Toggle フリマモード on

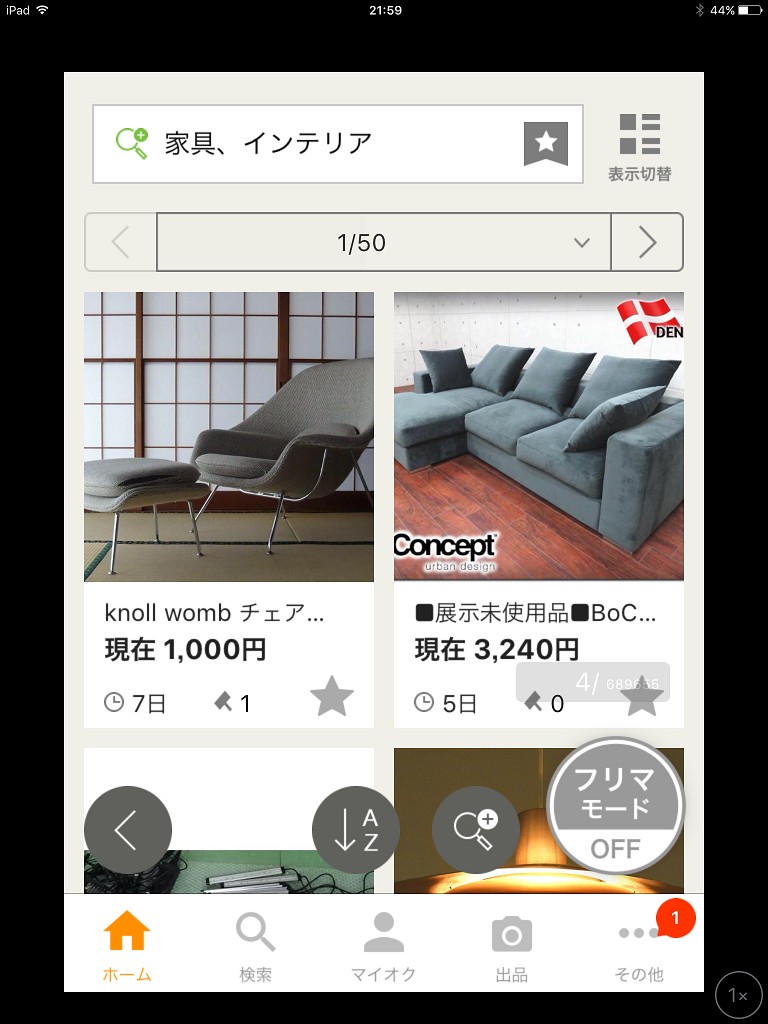click(x=615, y=806)
